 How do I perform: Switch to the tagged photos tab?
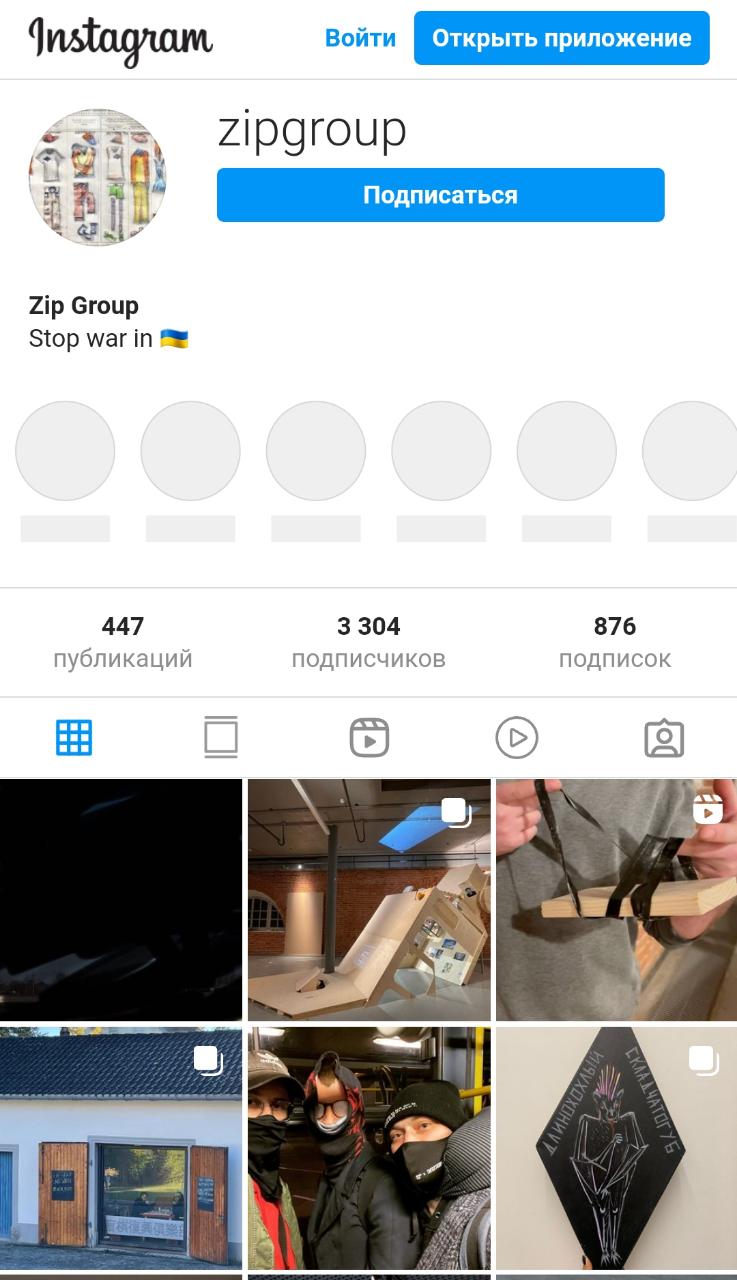point(664,738)
